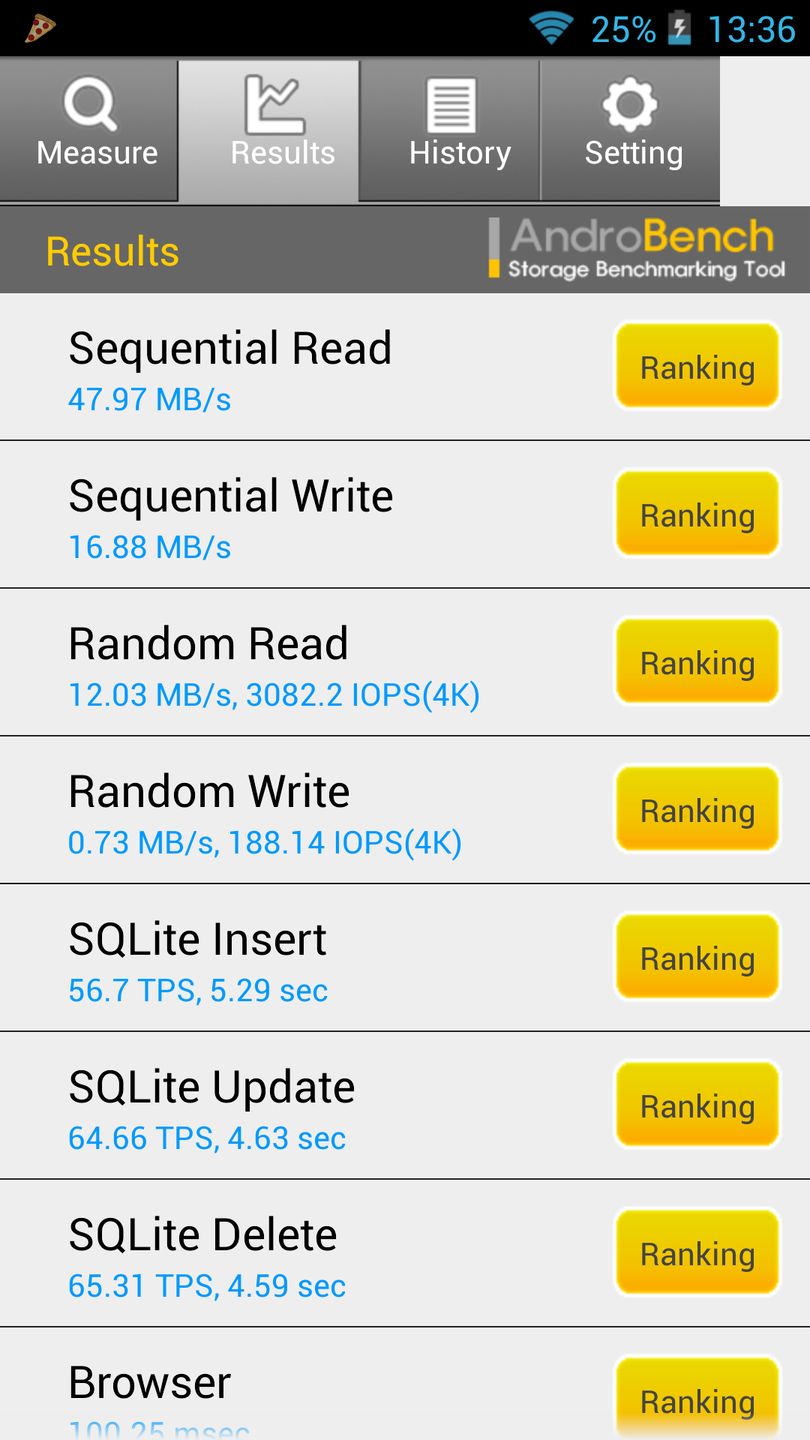Screen dimensions: 810x1440
Task: Go to the Setting tab
Action: pos(630,130)
